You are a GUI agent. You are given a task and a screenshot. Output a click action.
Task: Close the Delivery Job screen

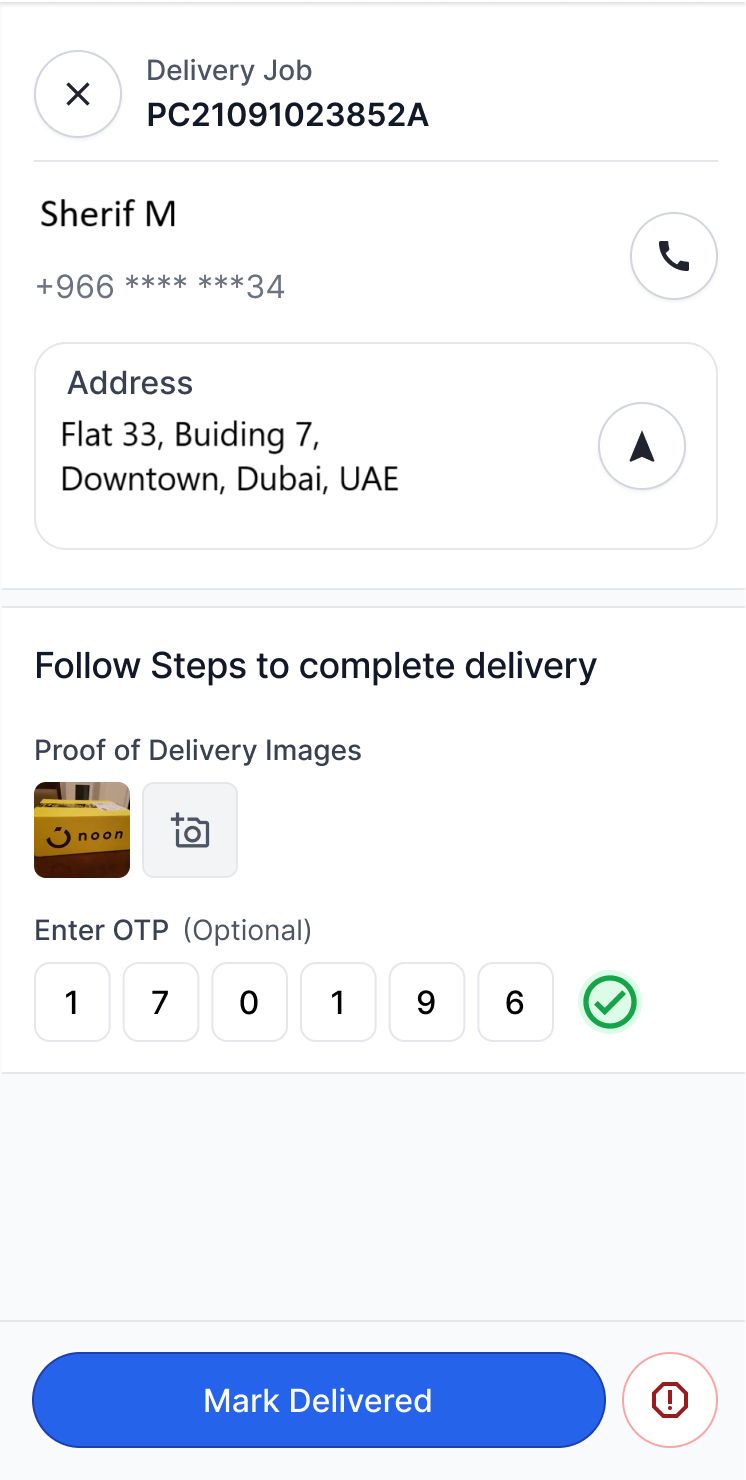pyautogui.click(x=78, y=94)
